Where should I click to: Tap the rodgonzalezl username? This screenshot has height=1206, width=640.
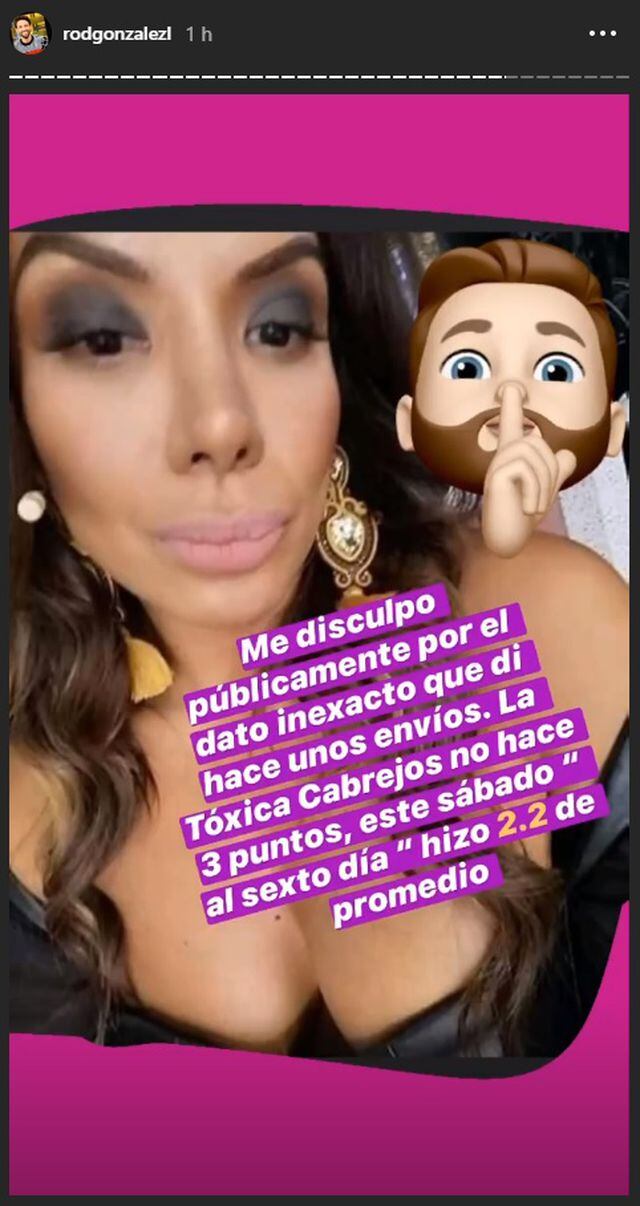point(116,34)
